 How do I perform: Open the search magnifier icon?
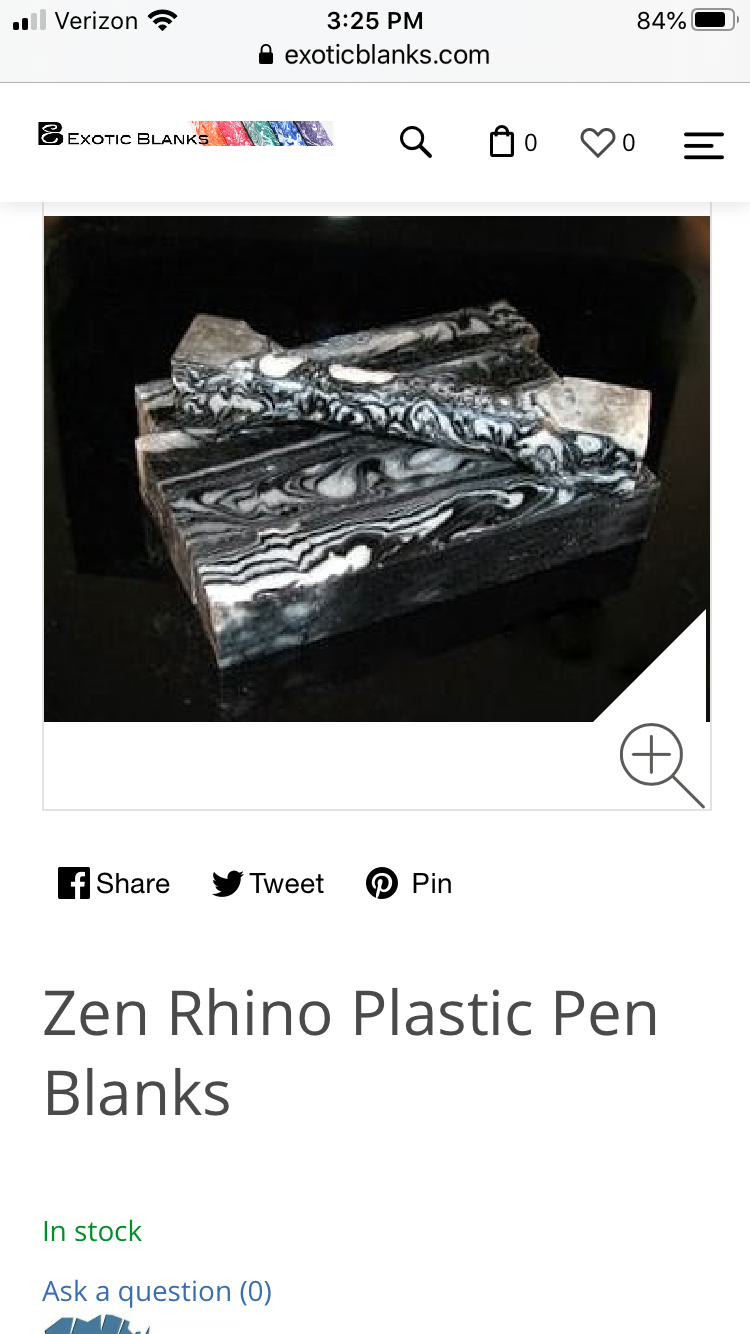[x=416, y=142]
